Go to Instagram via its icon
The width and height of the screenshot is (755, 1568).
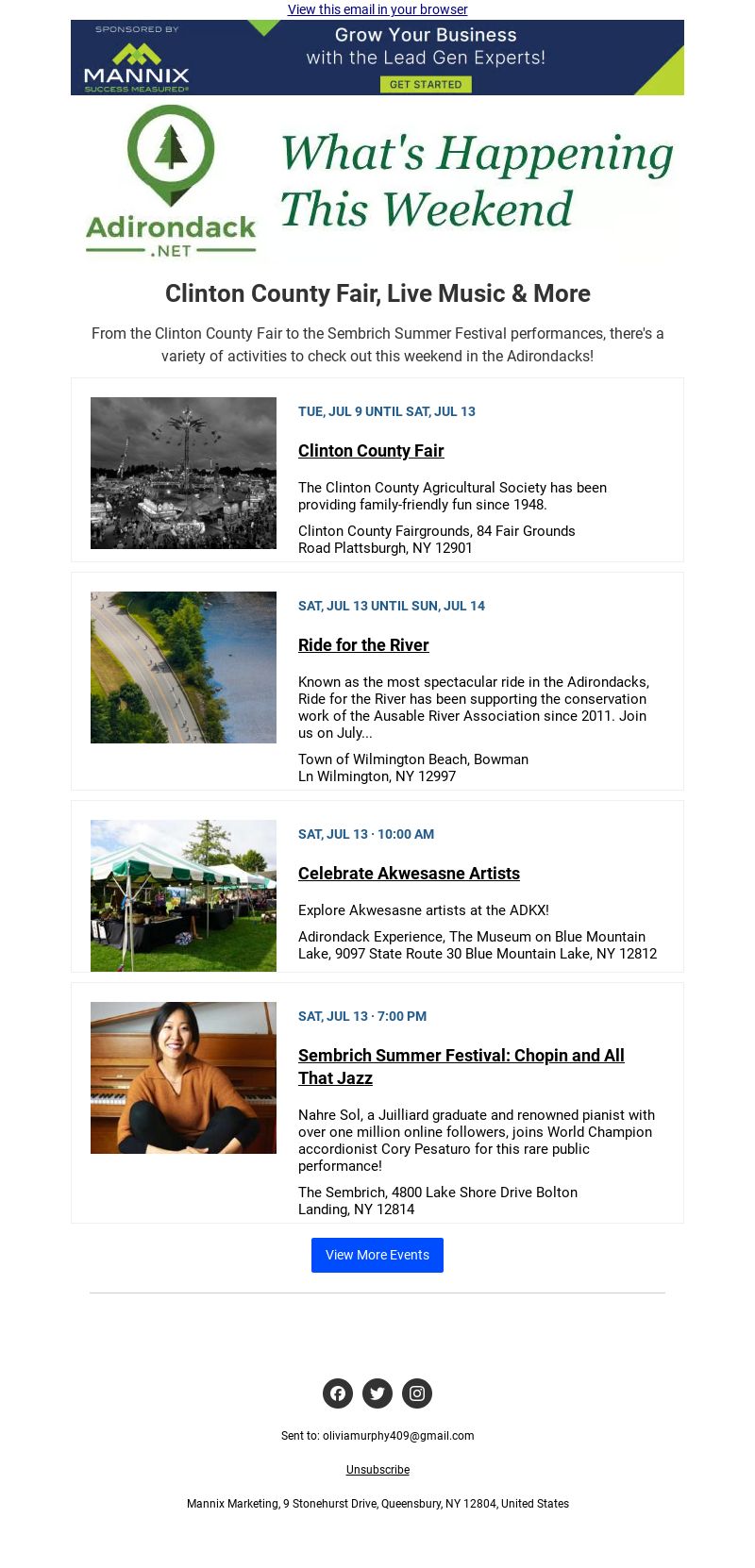click(417, 1393)
